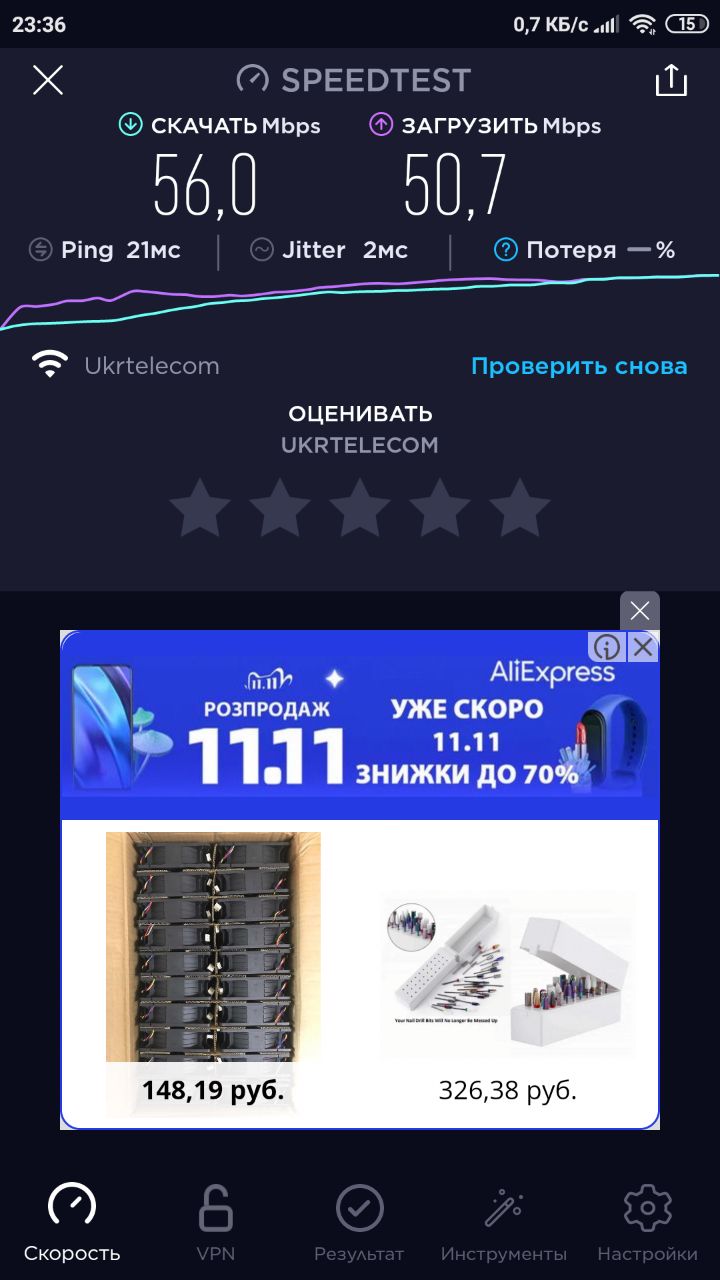Close the speed test results
The width and height of the screenshot is (720, 1280).
click(x=48, y=80)
